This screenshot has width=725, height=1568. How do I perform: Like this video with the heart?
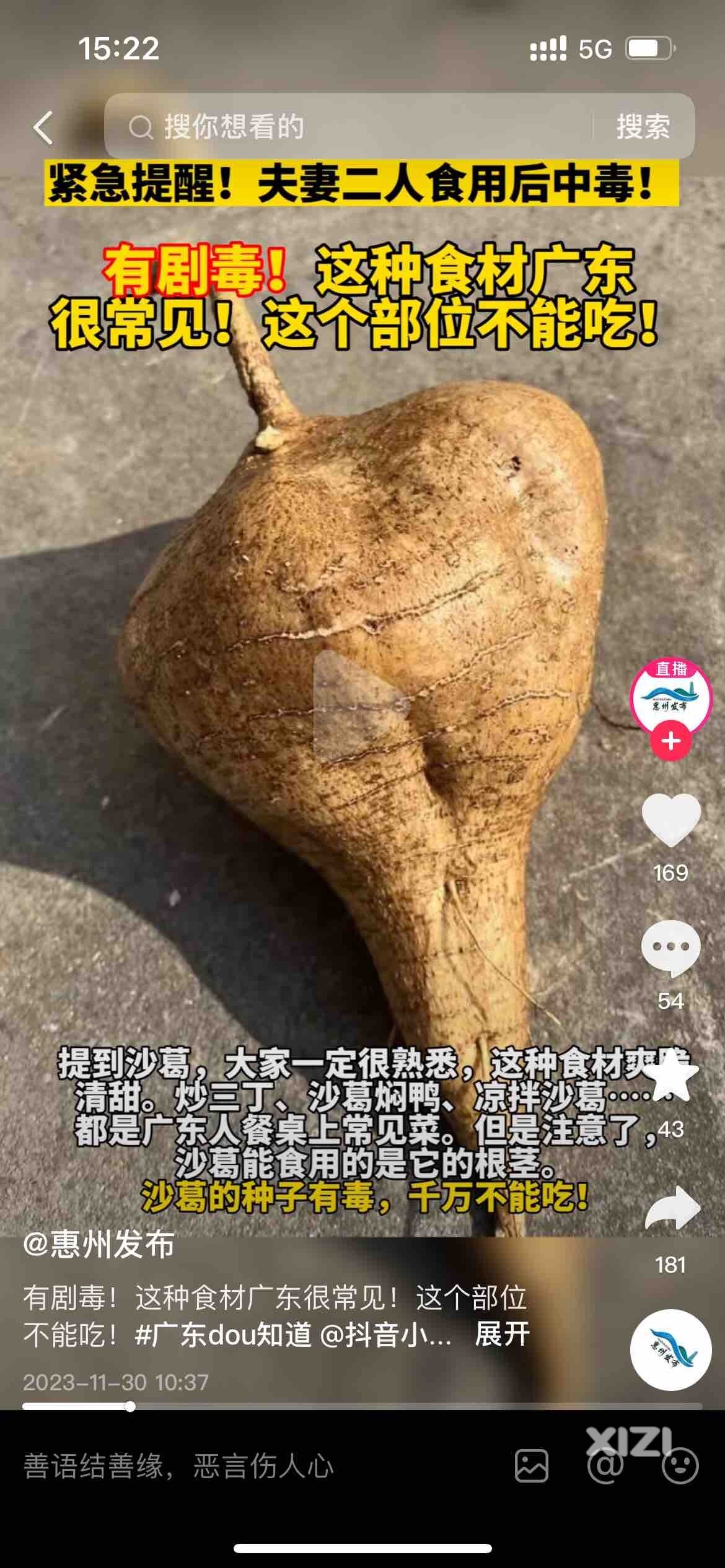[670, 821]
